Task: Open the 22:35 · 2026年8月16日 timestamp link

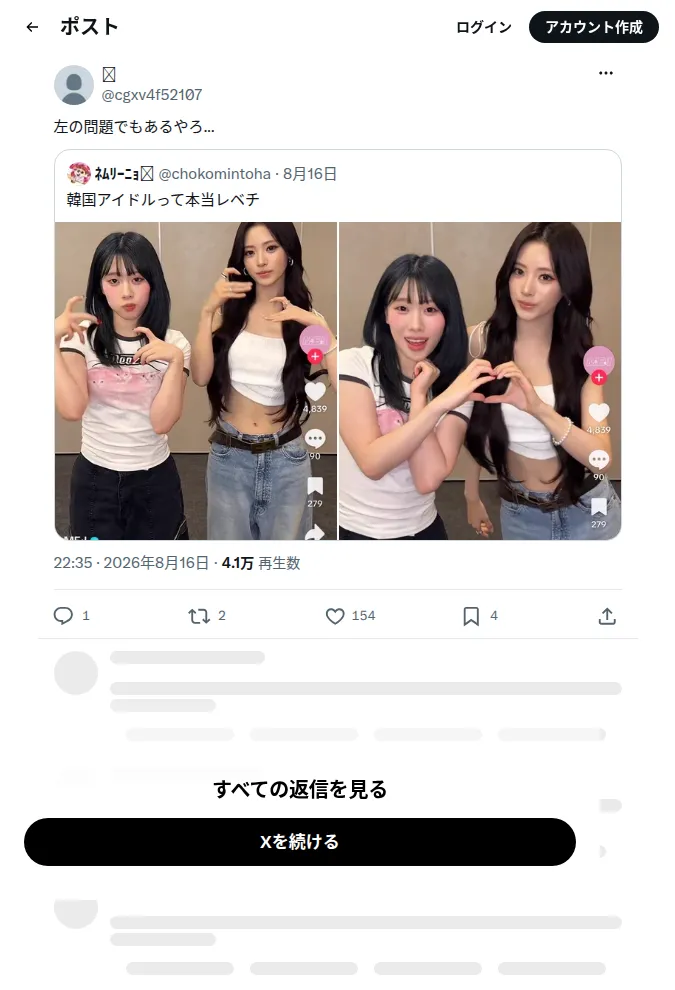Action: coord(131,563)
